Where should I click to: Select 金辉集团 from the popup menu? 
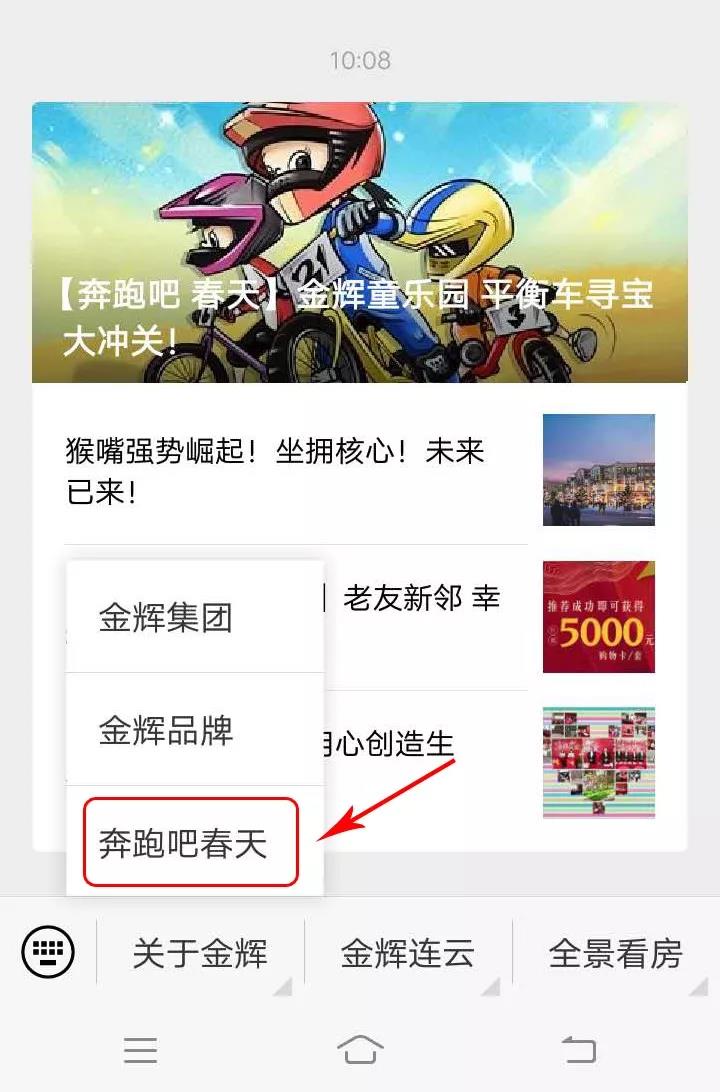pyautogui.click(x=166, y=617)
